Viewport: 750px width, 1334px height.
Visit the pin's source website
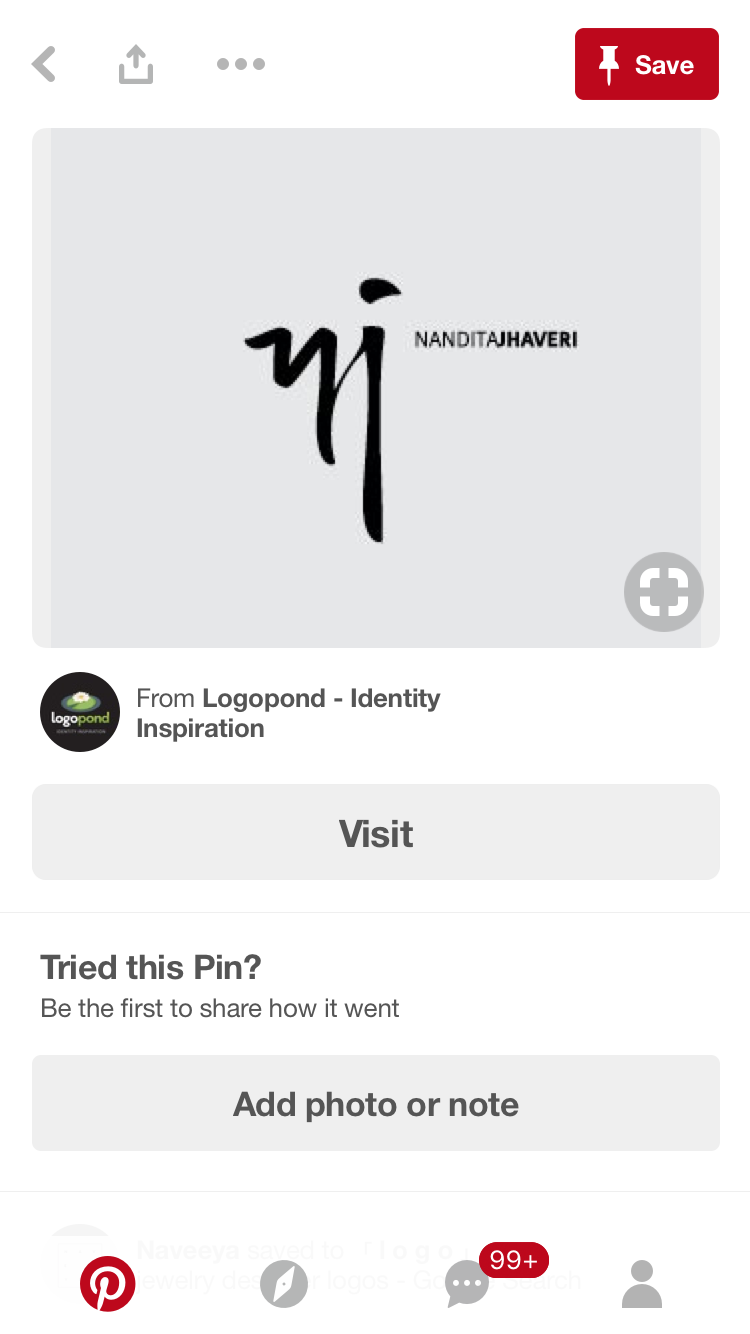[x=375, y=832]
